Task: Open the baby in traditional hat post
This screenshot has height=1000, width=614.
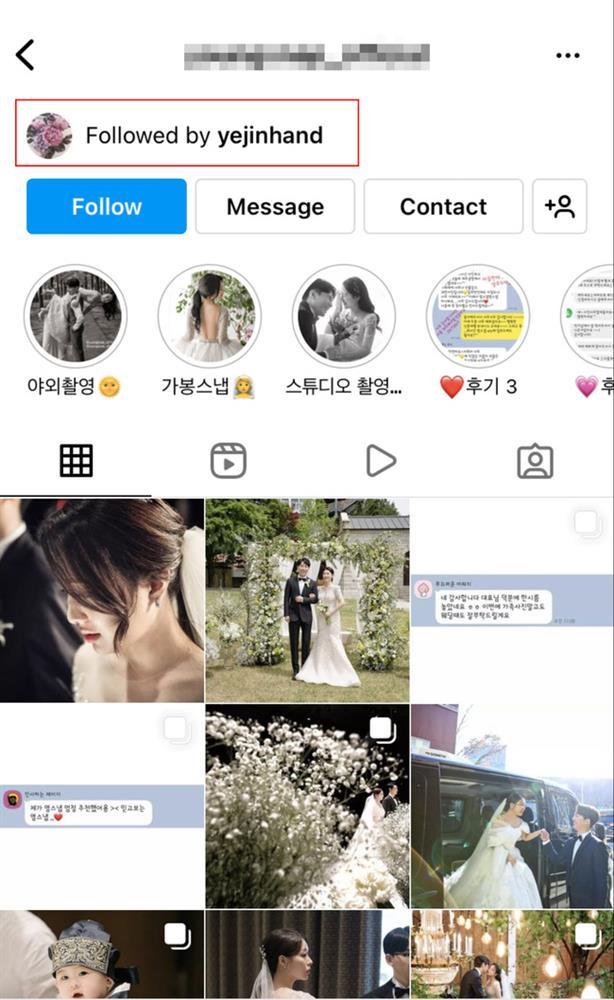Action: [x=101, y=955]
